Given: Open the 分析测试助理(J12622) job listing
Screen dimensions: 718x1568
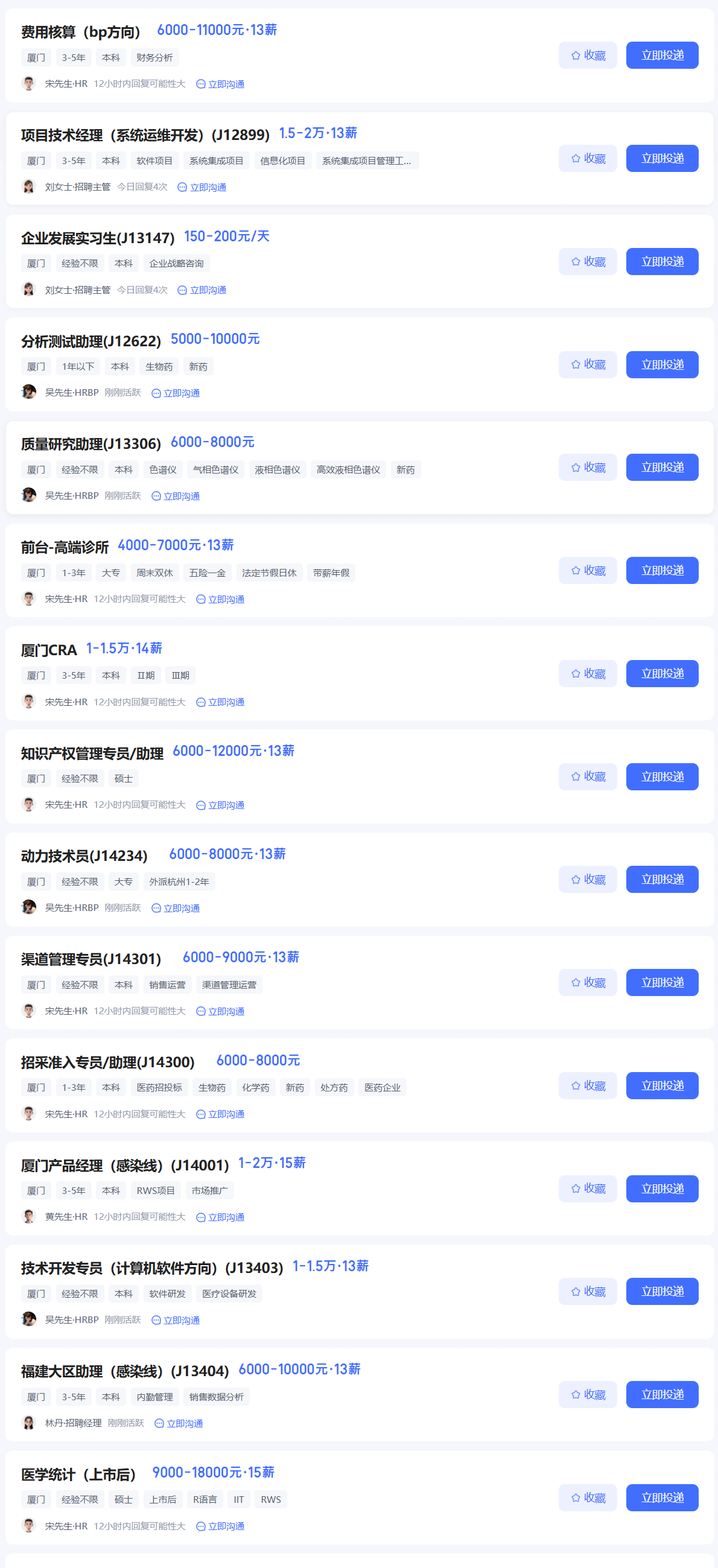Looking at the screenshot, I should click(91, 341).
